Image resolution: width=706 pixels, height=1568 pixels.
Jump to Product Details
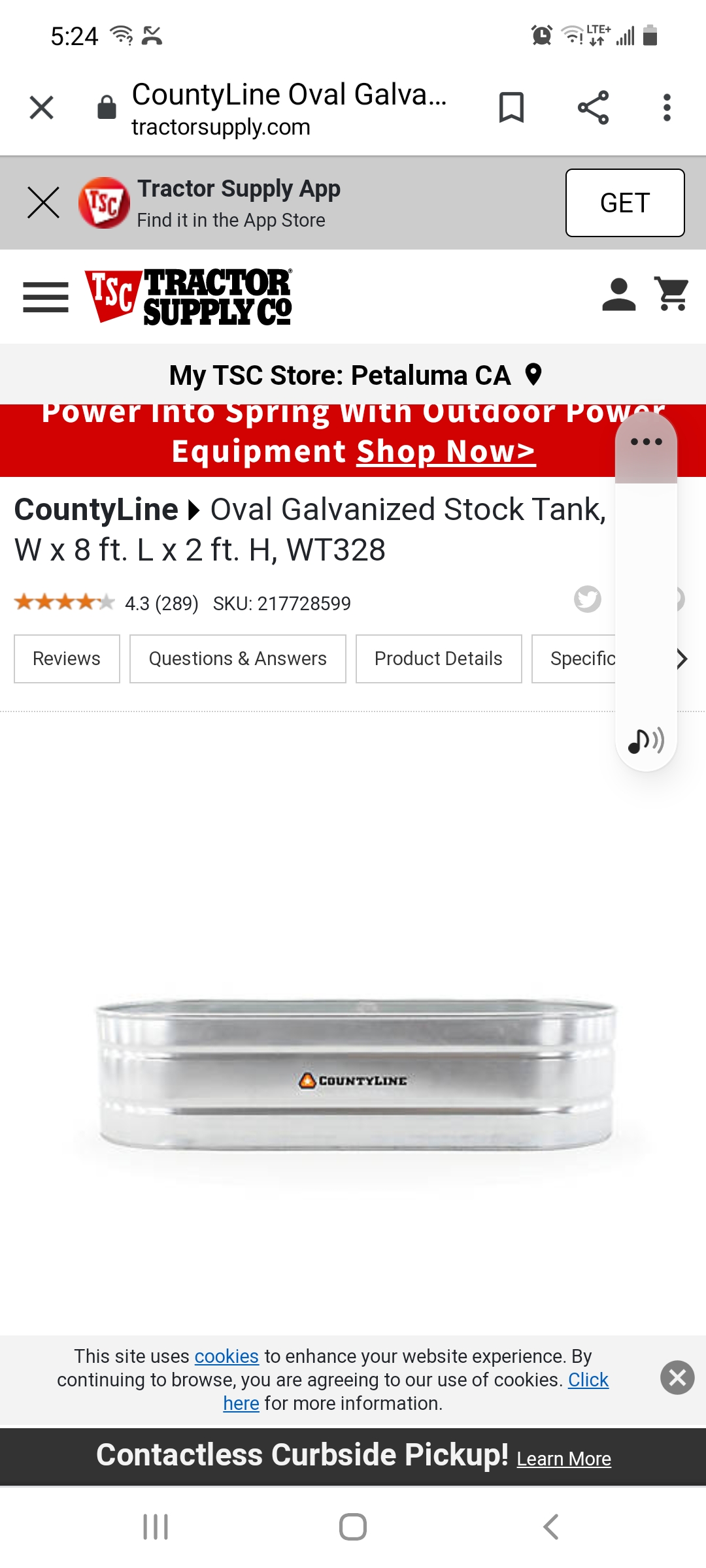[x=438, y=659]
